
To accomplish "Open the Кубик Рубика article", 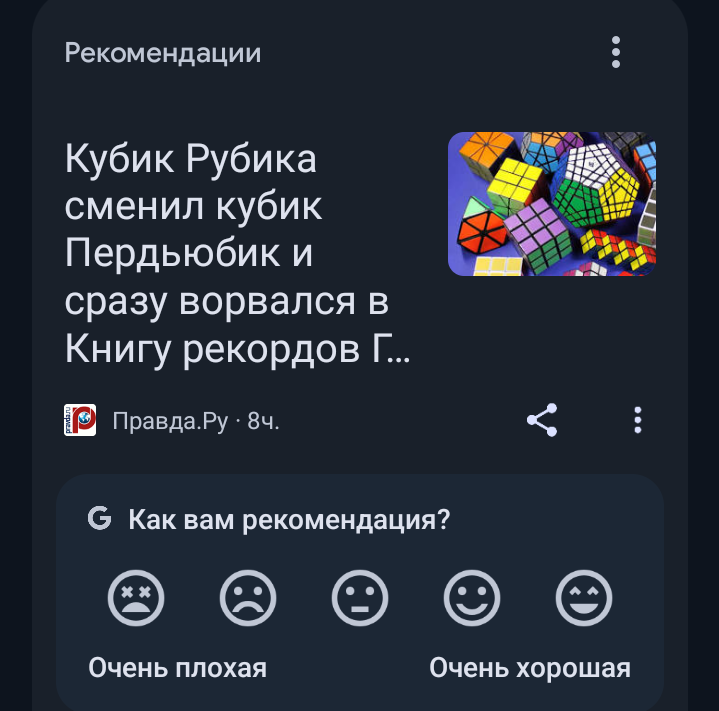I will [x=238, y=255].
